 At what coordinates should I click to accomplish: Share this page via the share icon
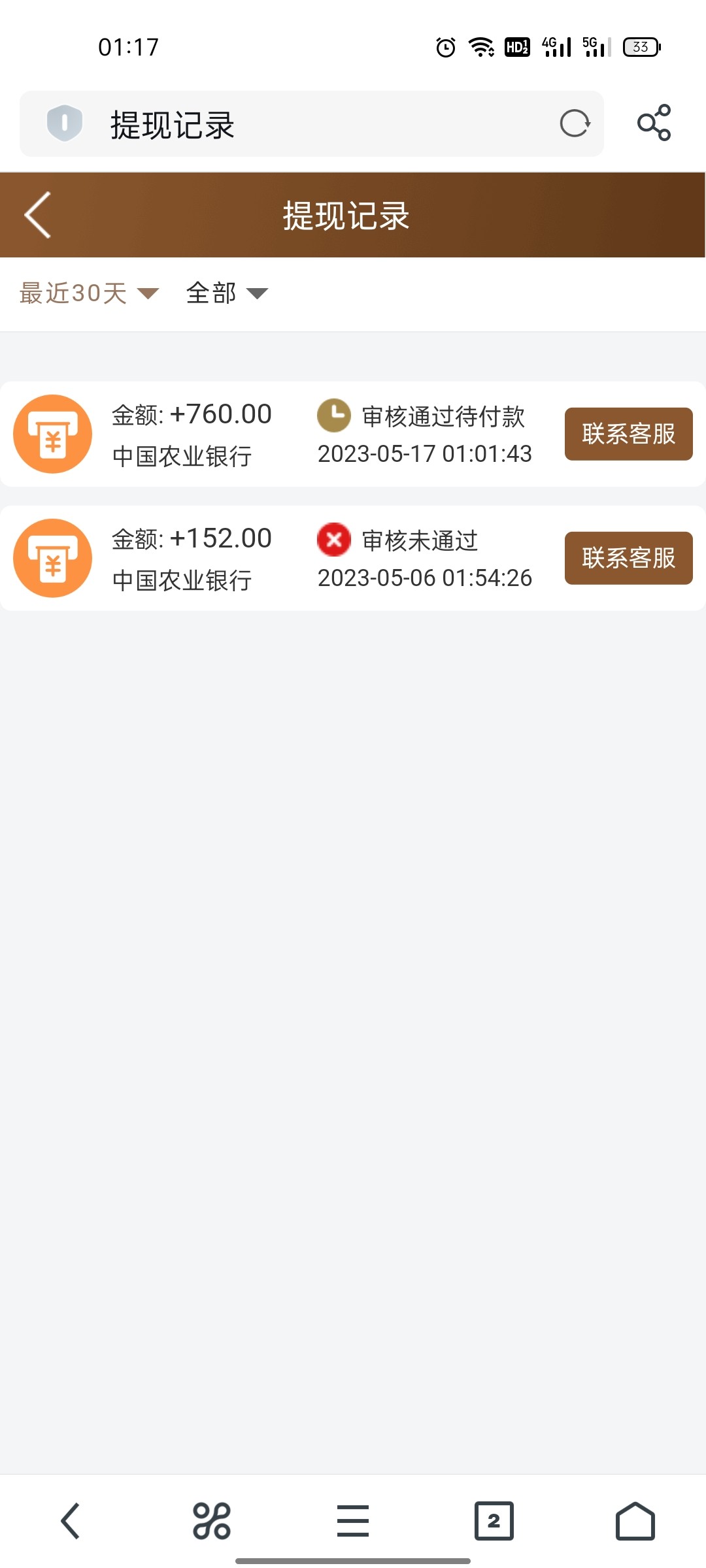pyautogui.click(x=654, y=123)
